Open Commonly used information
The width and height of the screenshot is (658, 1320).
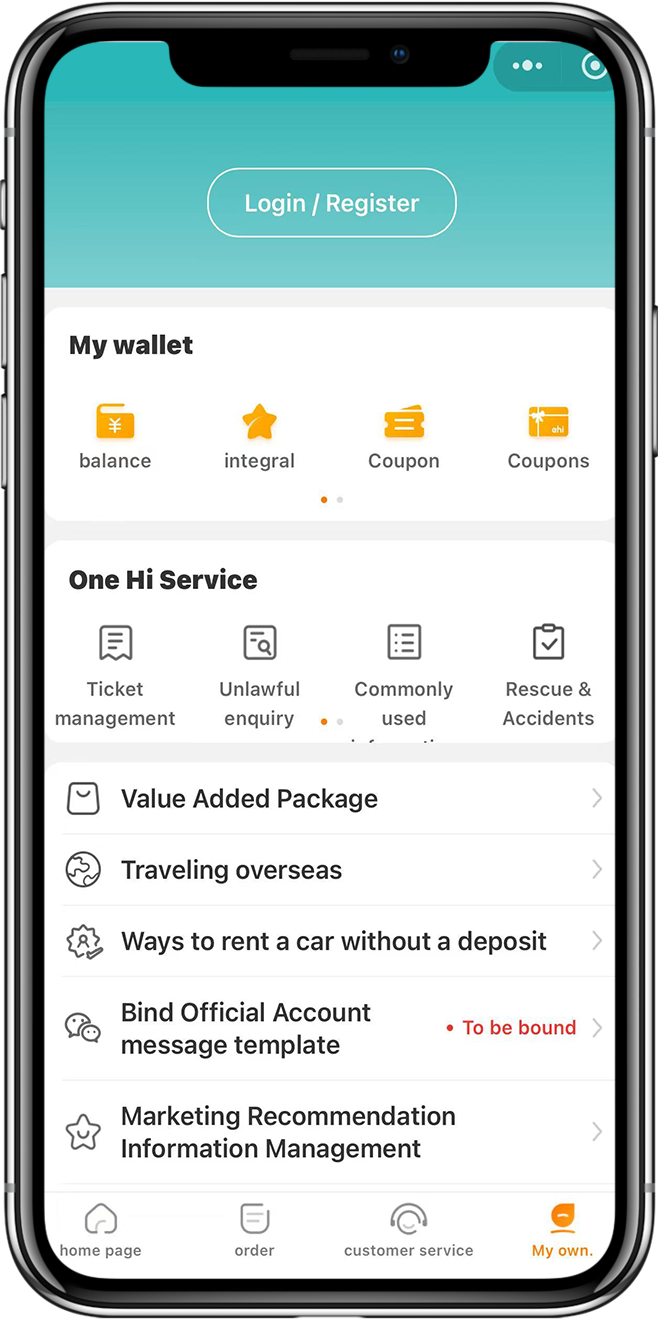point(404,675)
